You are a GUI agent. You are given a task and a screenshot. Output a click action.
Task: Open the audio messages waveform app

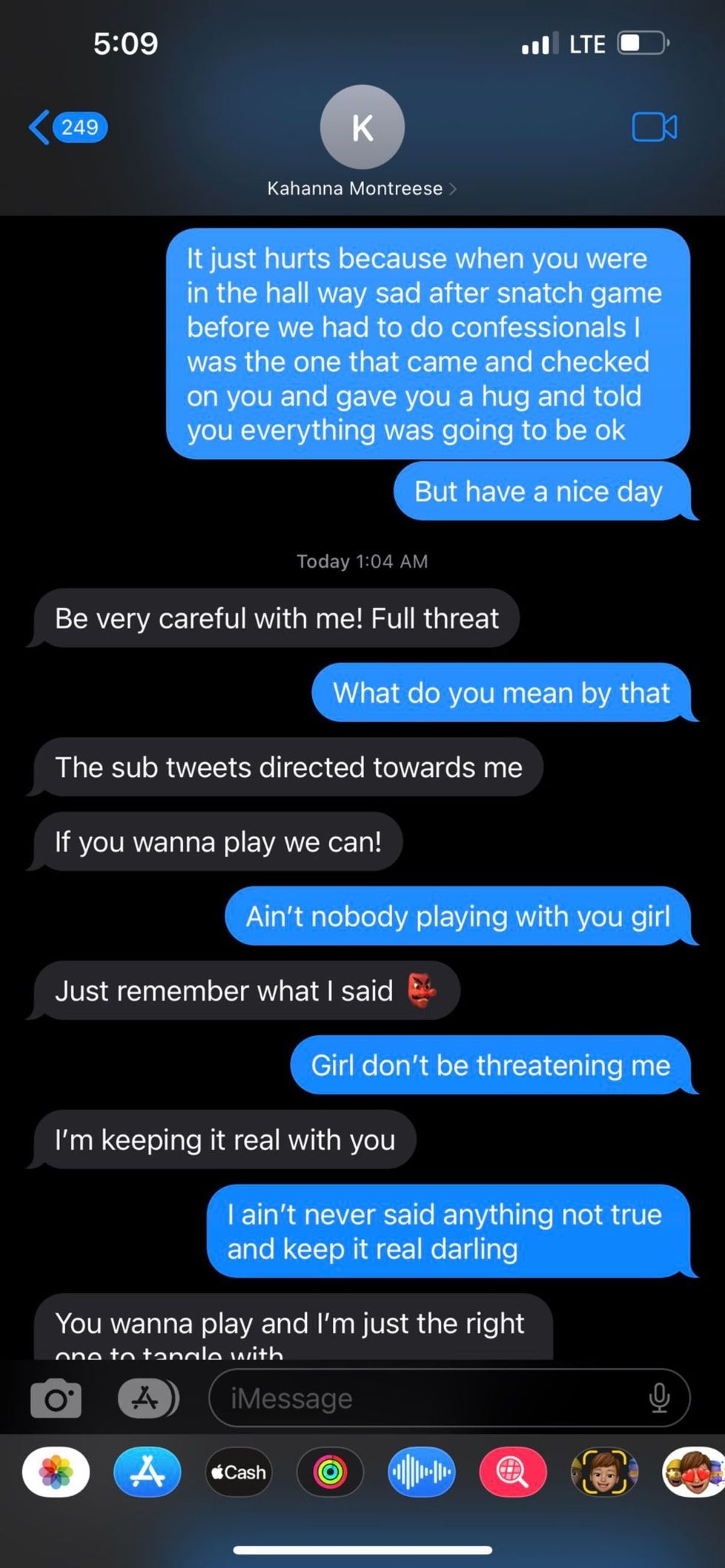tap(421, 1472)
